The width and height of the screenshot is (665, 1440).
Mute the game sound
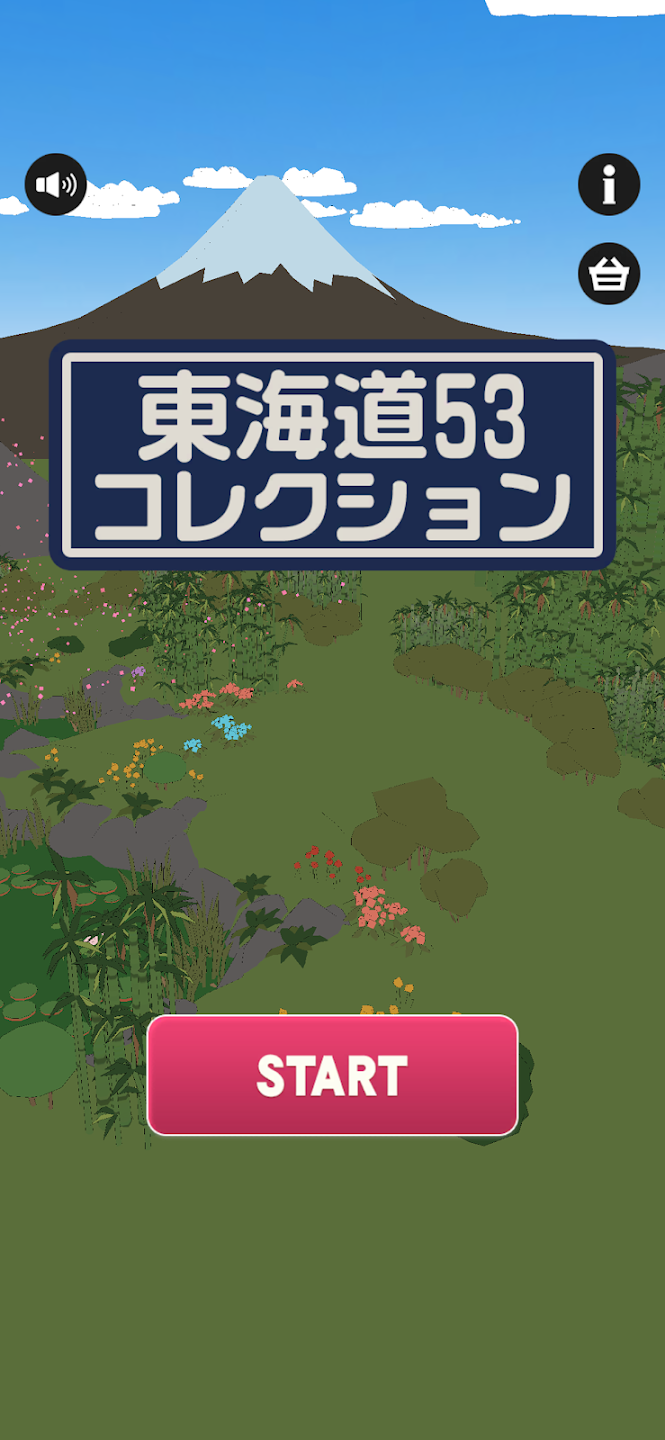[56, 185]
